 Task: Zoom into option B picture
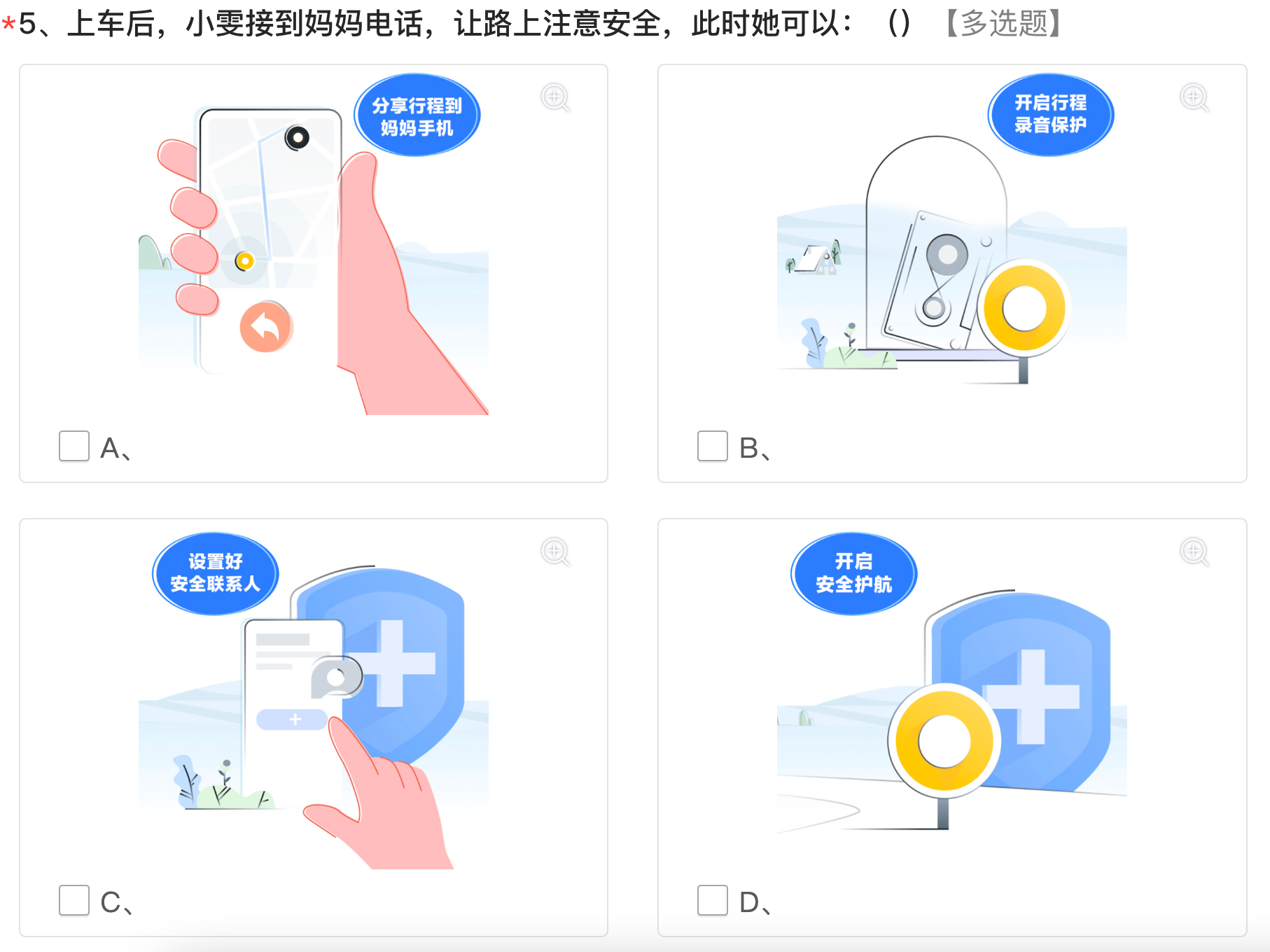pos(1194,97)
